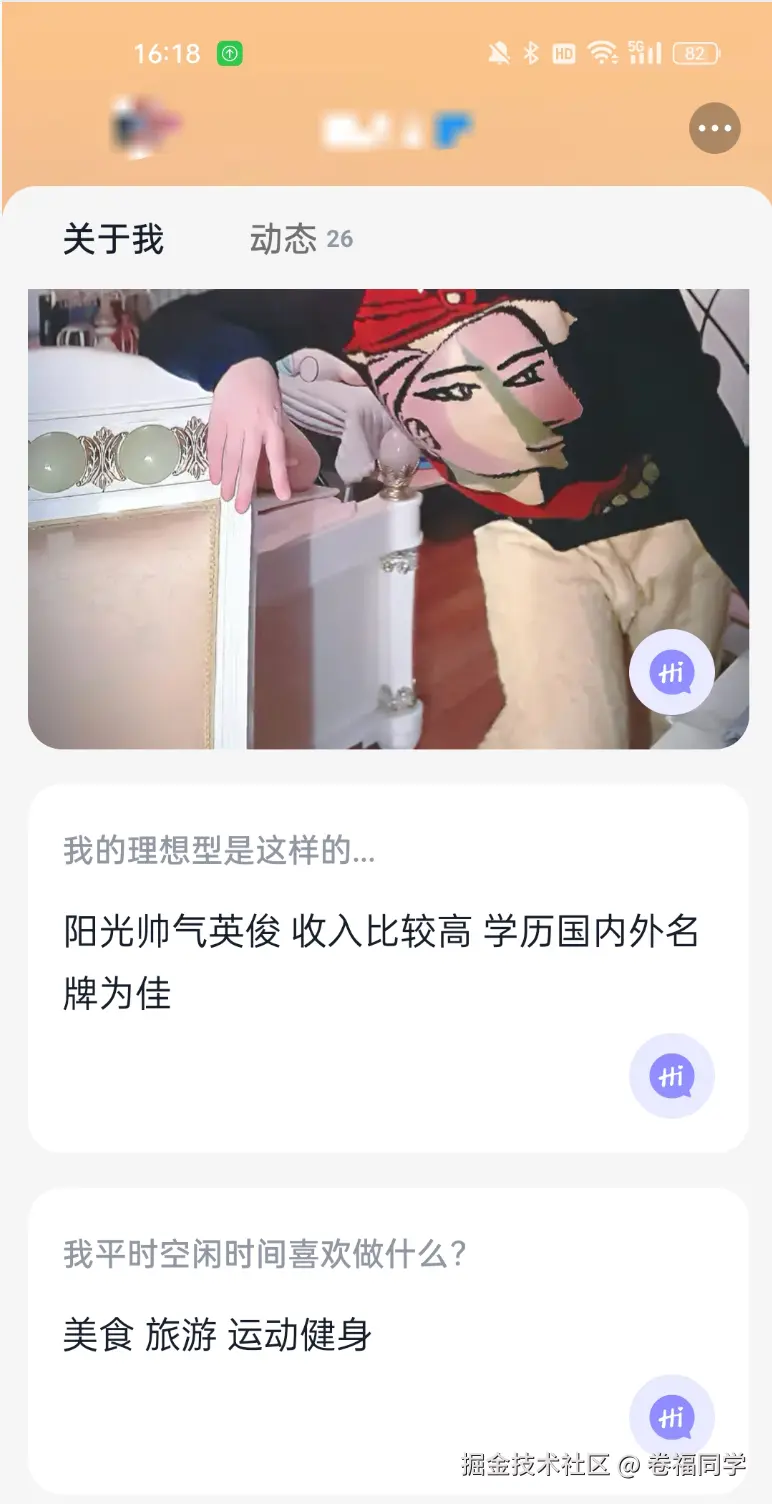Tap the HD call indicator in the status bar
772x1504 pixels.
[563, 52]
